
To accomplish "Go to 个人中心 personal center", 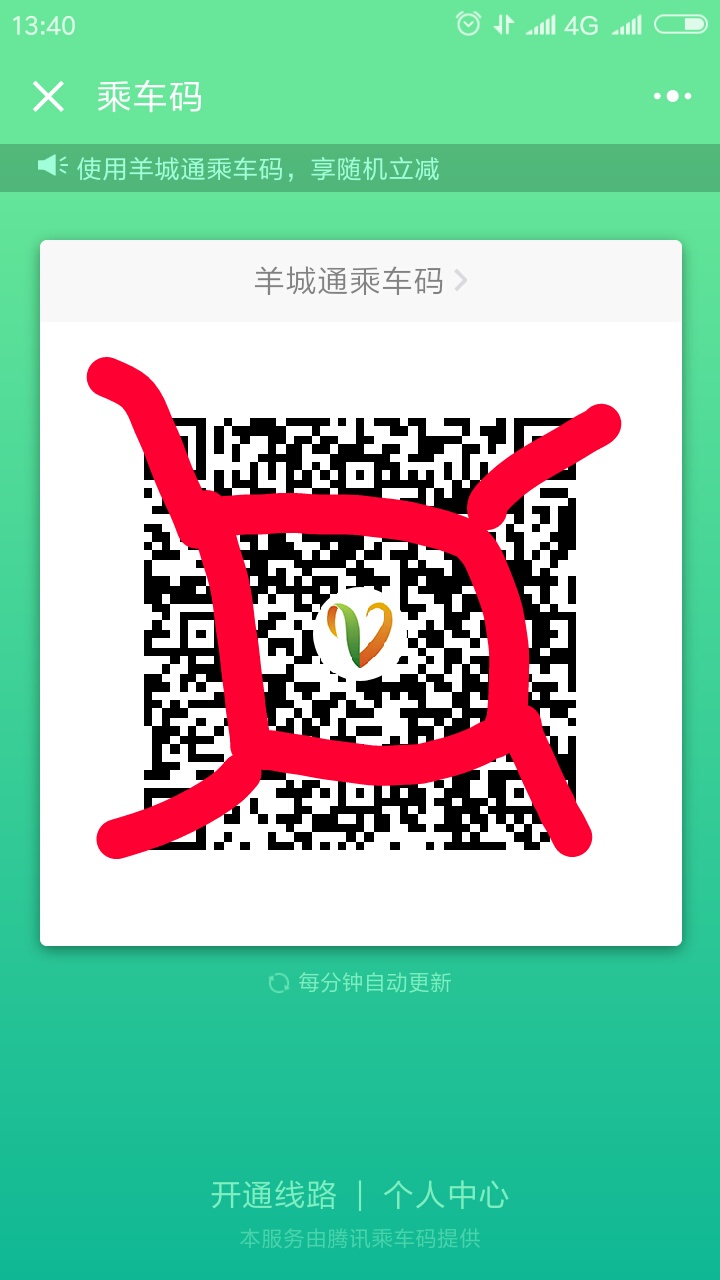I will coord(446,1195).
